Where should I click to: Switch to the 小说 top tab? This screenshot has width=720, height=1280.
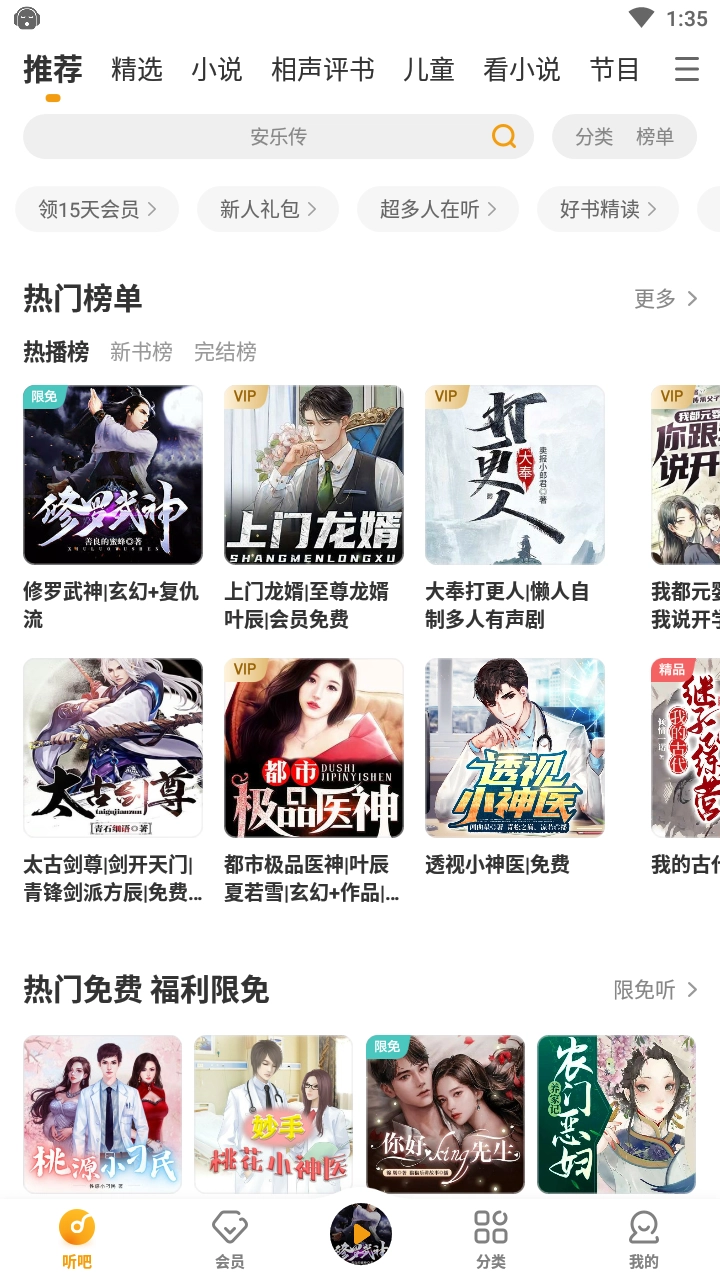point(217,70)
